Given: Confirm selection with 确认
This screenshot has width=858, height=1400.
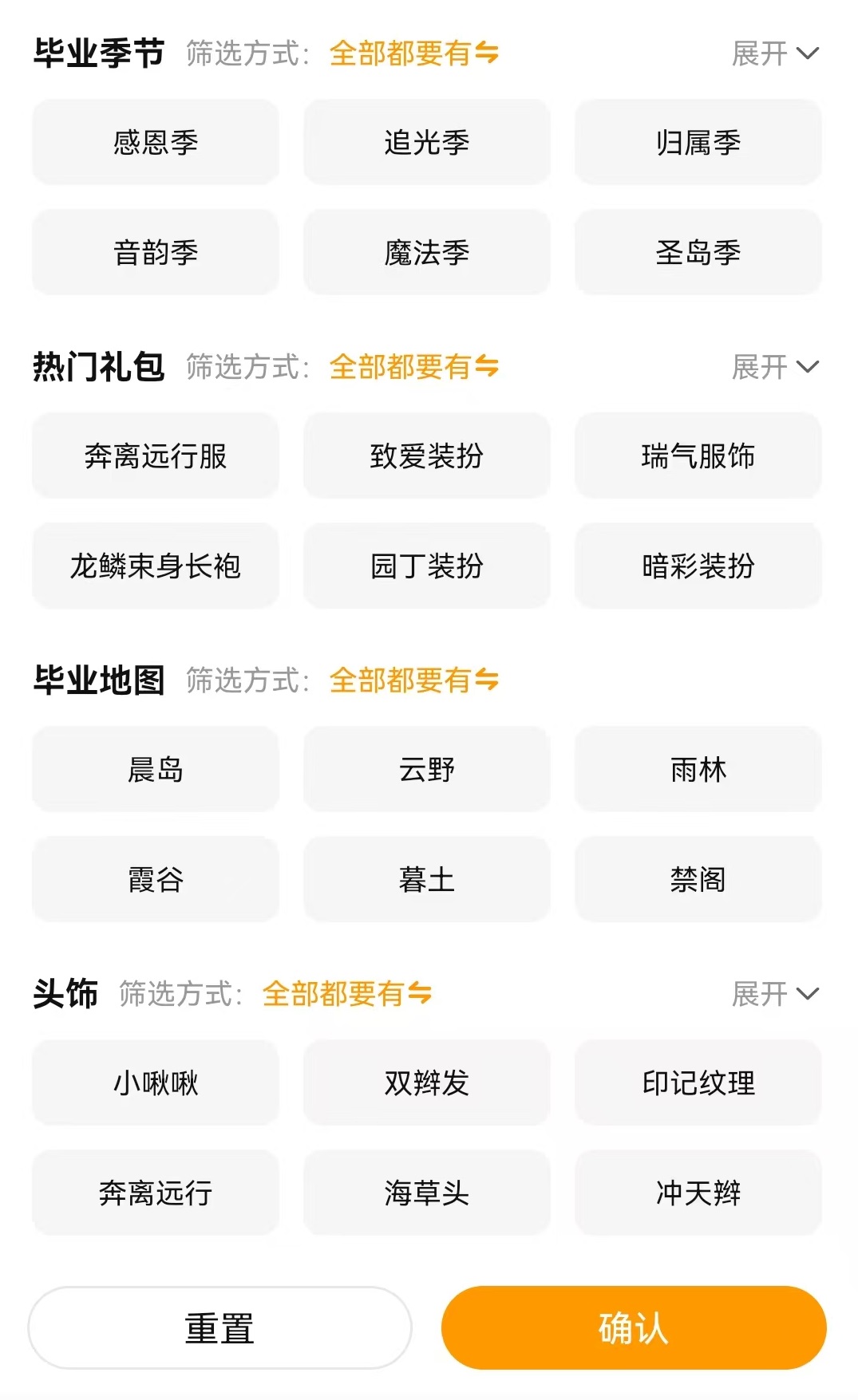Looking at the screenshot, I should tap(634, 1328).
